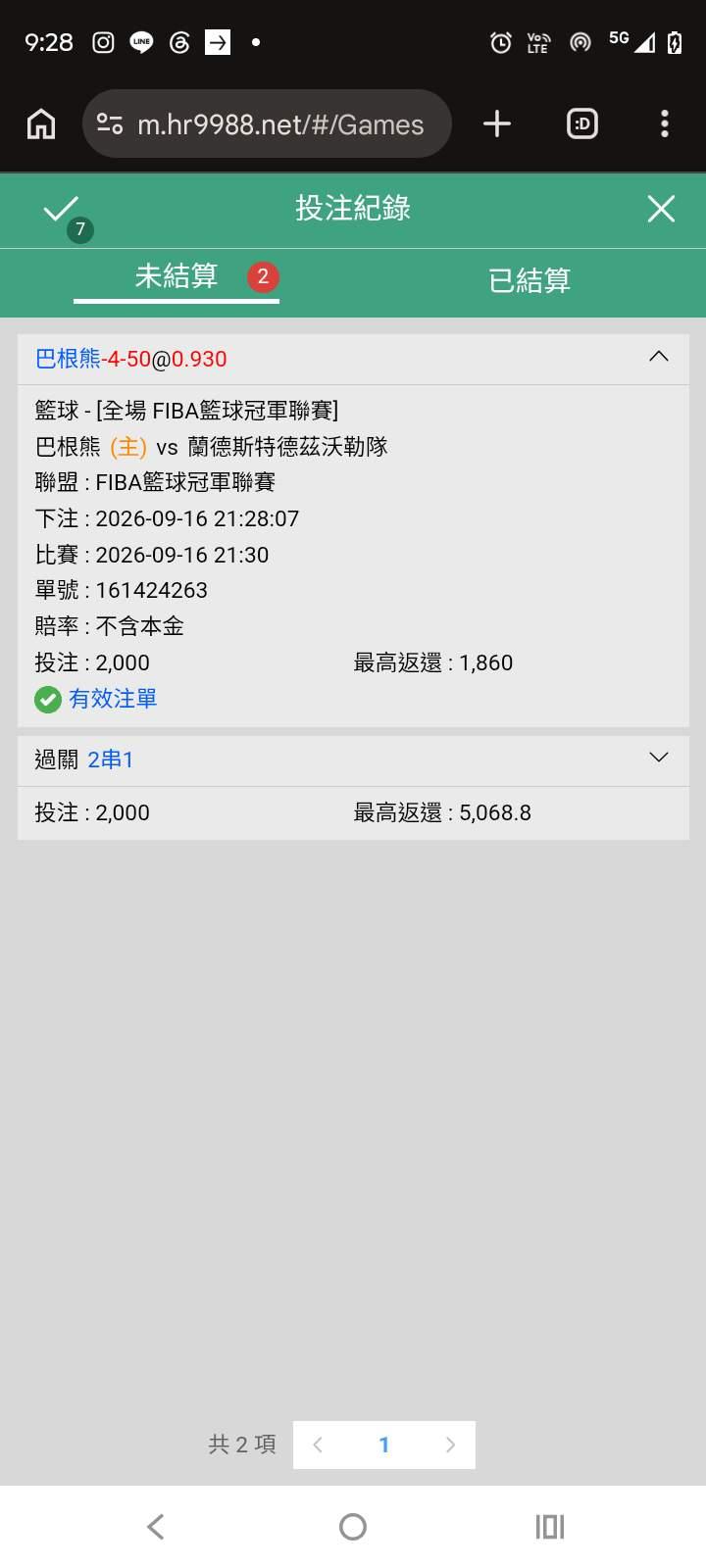706x1568 pixels.
Task: Open the browser overflow menu
Action: point(665,124)
